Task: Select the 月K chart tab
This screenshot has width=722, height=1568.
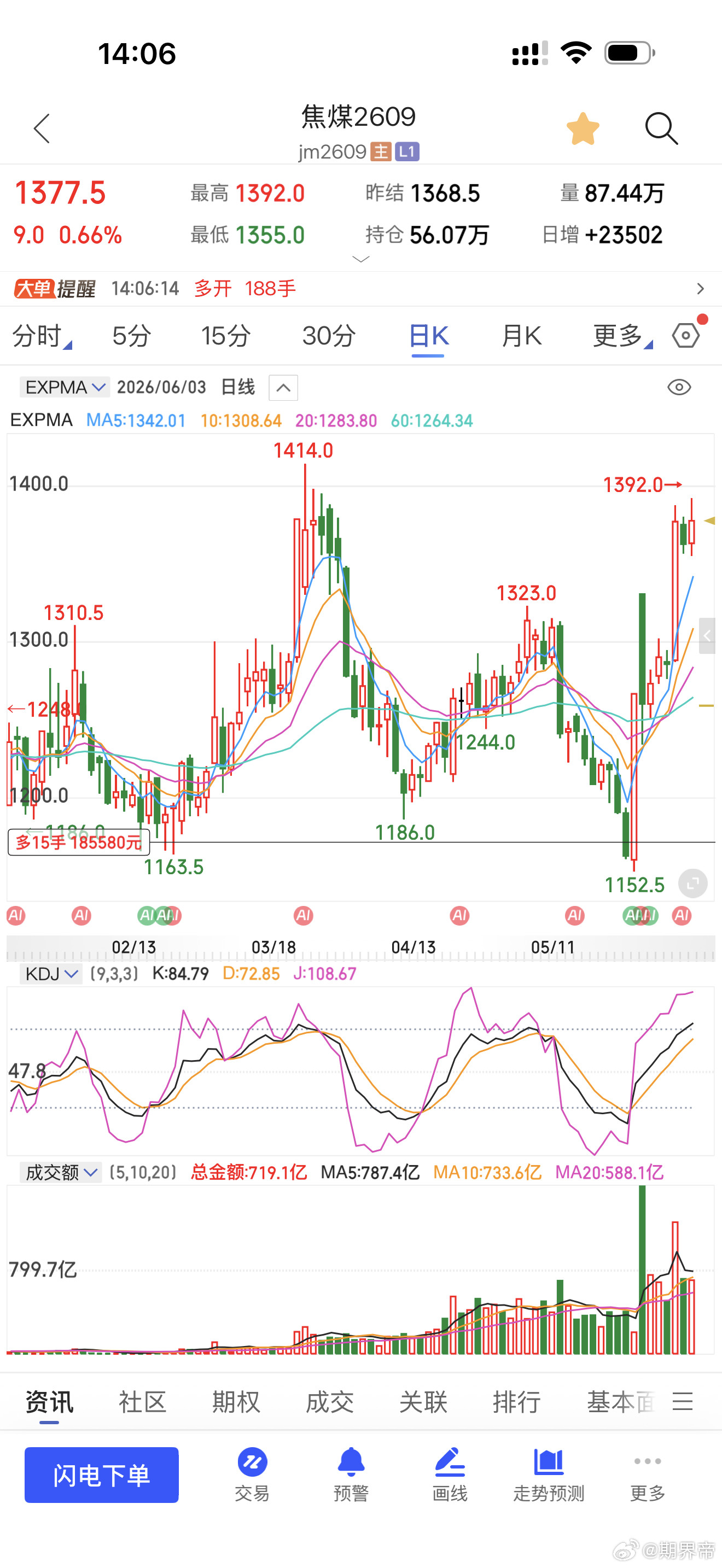Action: coord(521,336)
